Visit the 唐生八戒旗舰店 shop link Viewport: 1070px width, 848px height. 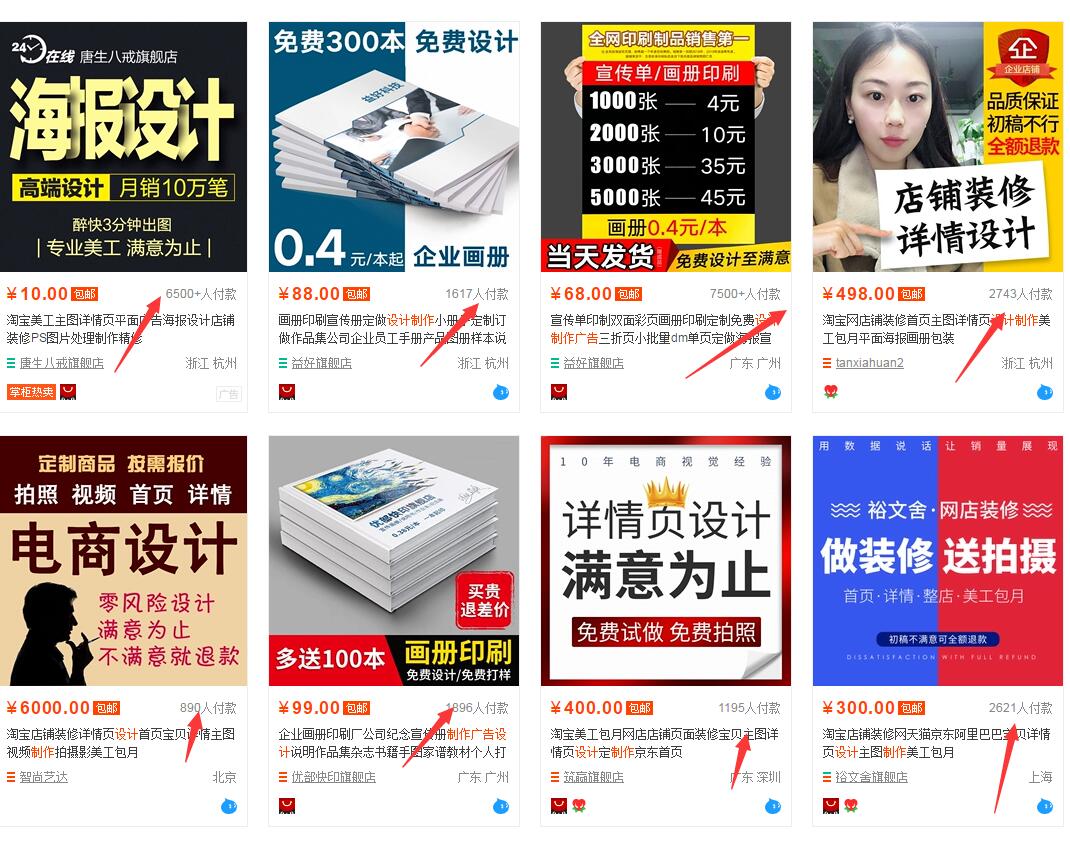tap(62, 363)
